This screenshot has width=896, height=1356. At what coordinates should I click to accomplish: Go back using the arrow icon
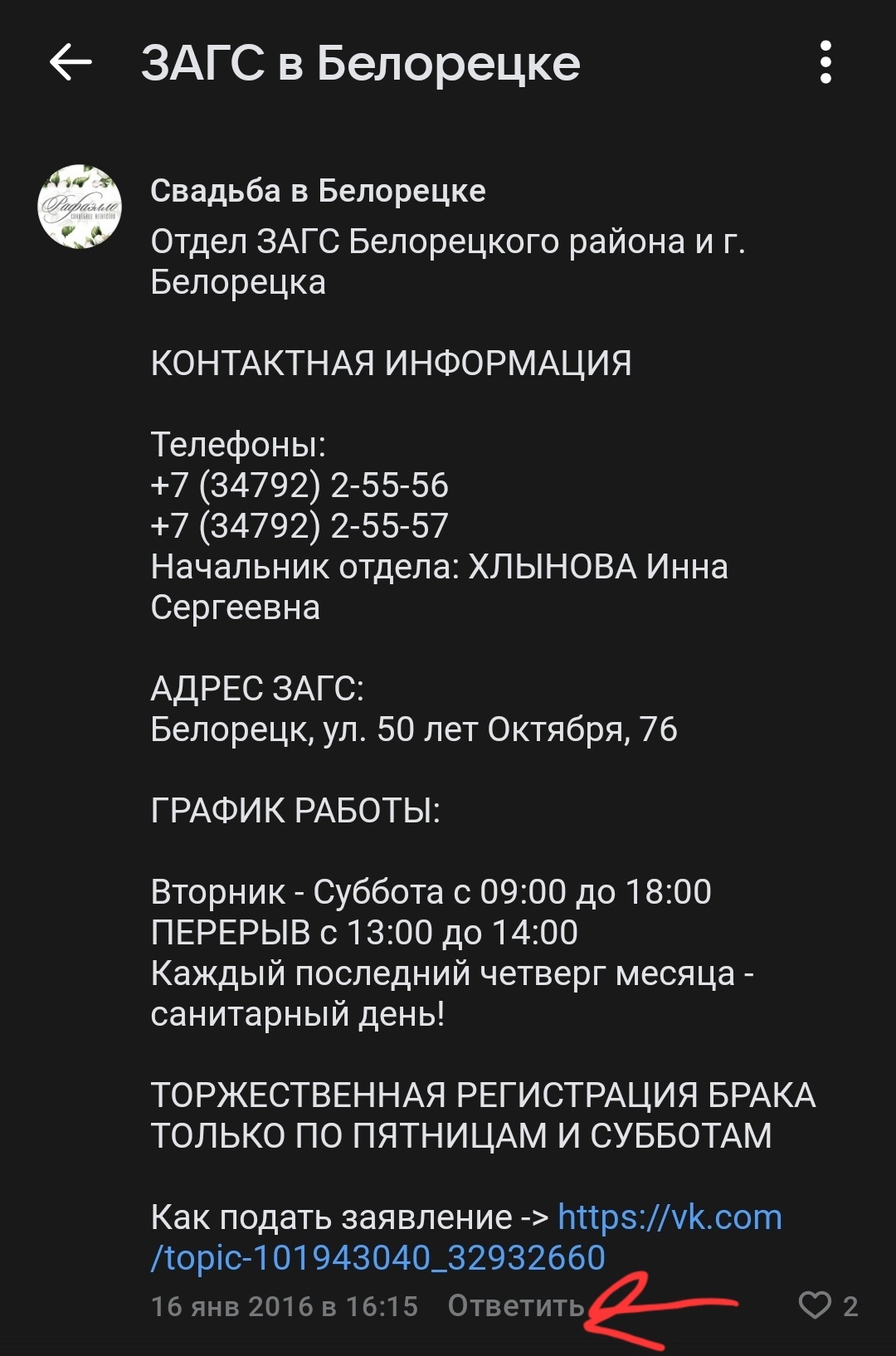click(x=71, y=63)
